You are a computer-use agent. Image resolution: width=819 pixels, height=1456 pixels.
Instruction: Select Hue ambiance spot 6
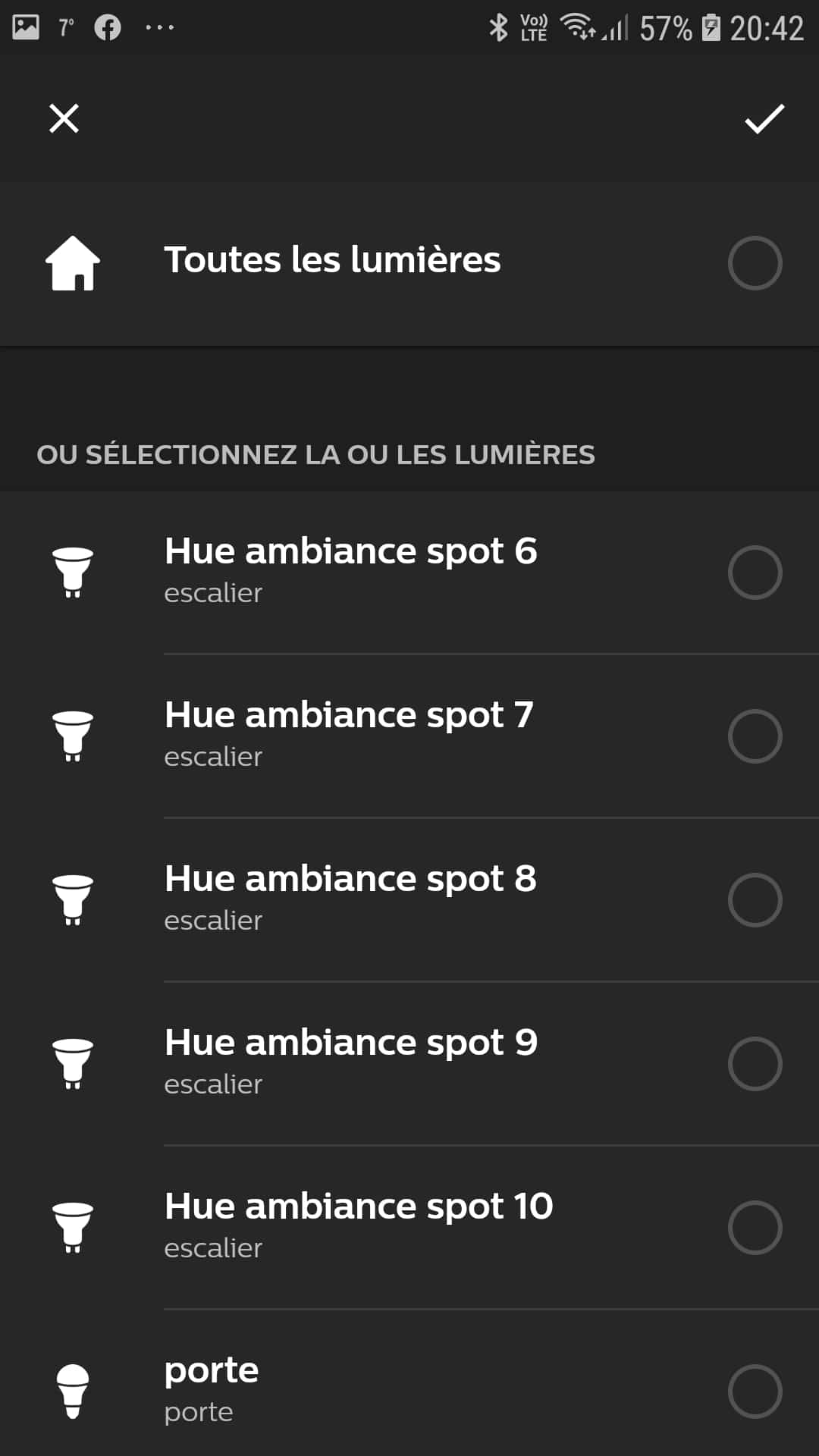409,573
